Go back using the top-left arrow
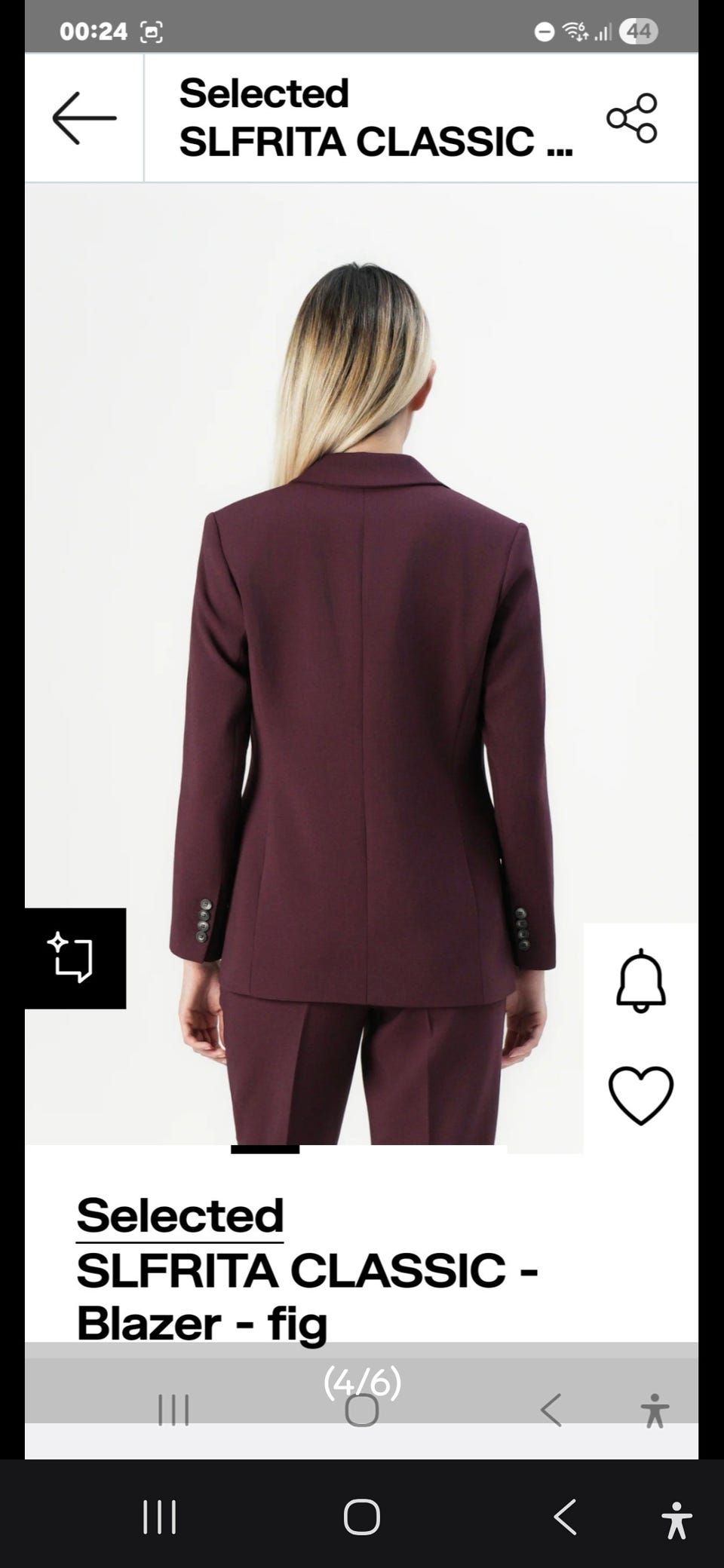The height and width of the screenshot is (1568, 724). click(84, 118)
